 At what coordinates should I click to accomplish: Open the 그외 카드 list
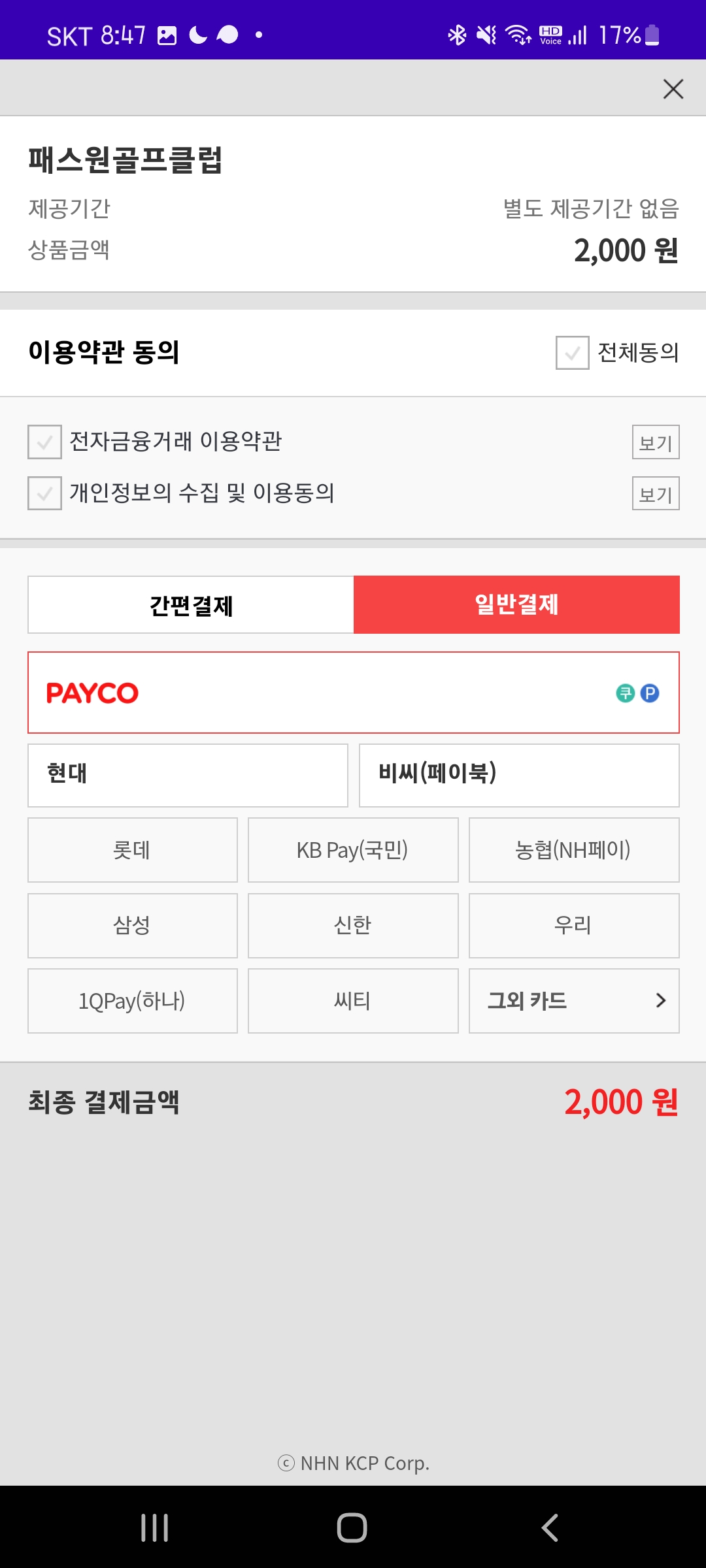(574, 1001)
